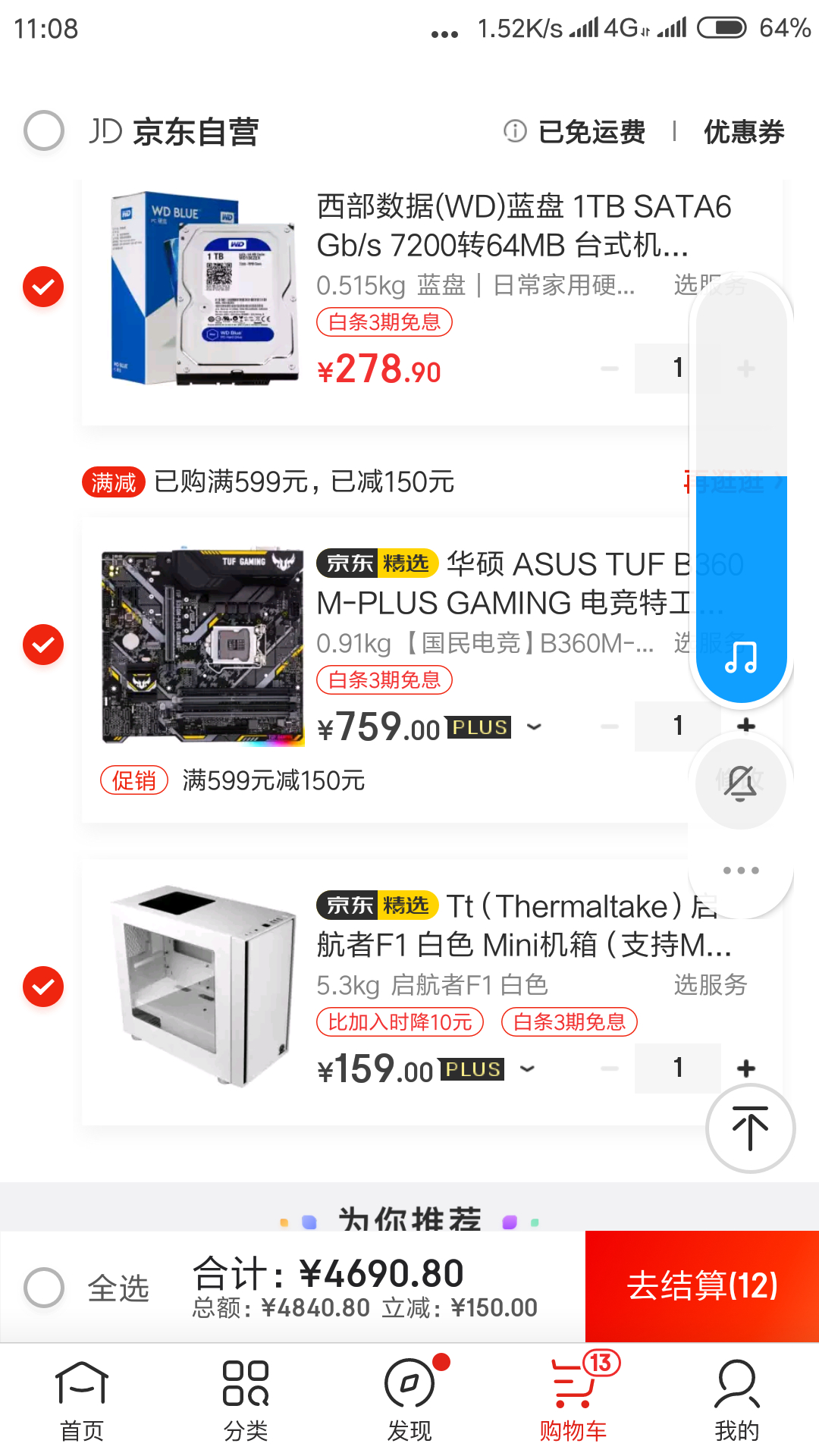Expand the ¥159.00 PLUS price dropdown
Screen dimensions: 819x1456
(x=527, y=1069)
